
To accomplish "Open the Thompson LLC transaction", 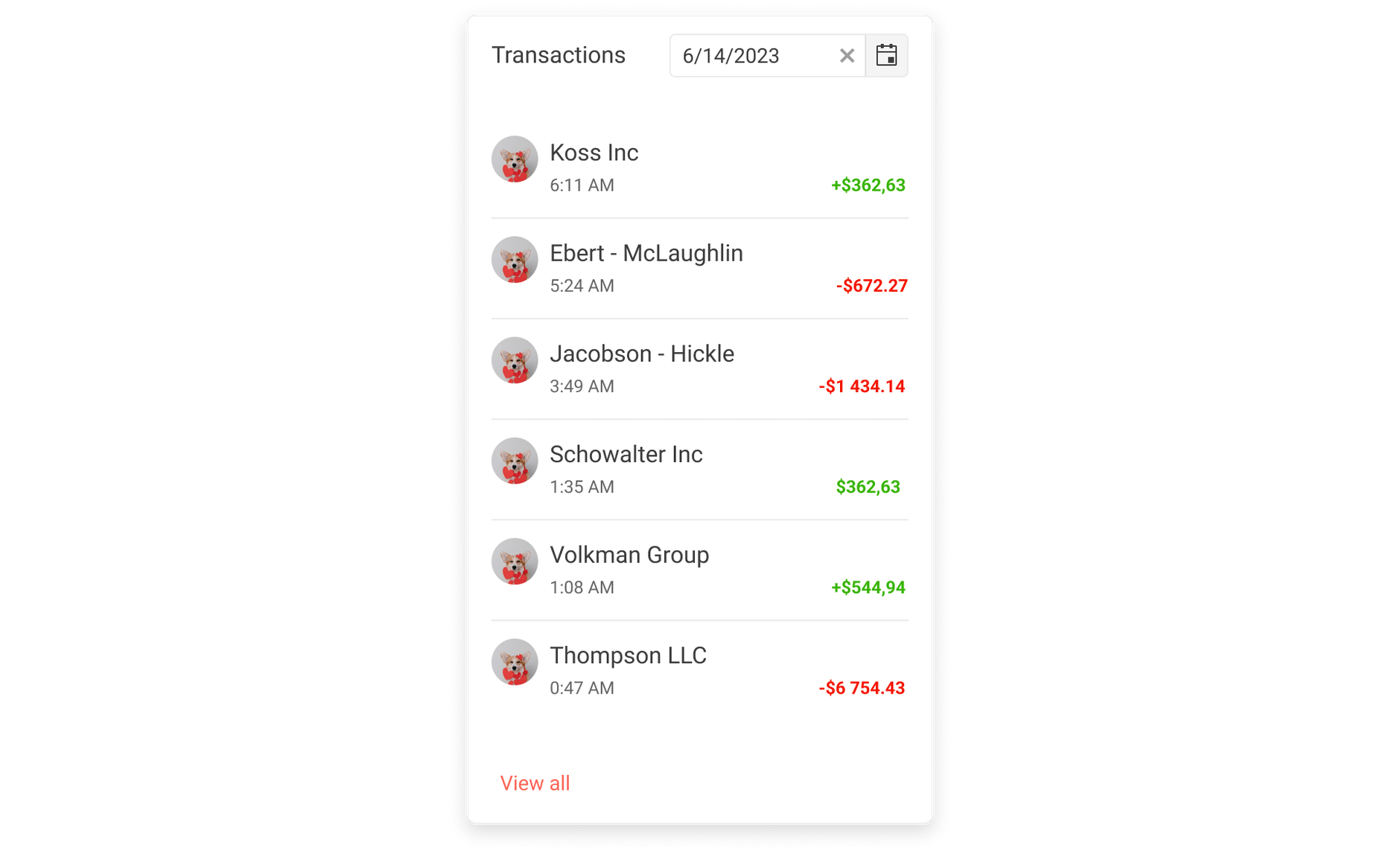I will point(699,670).
